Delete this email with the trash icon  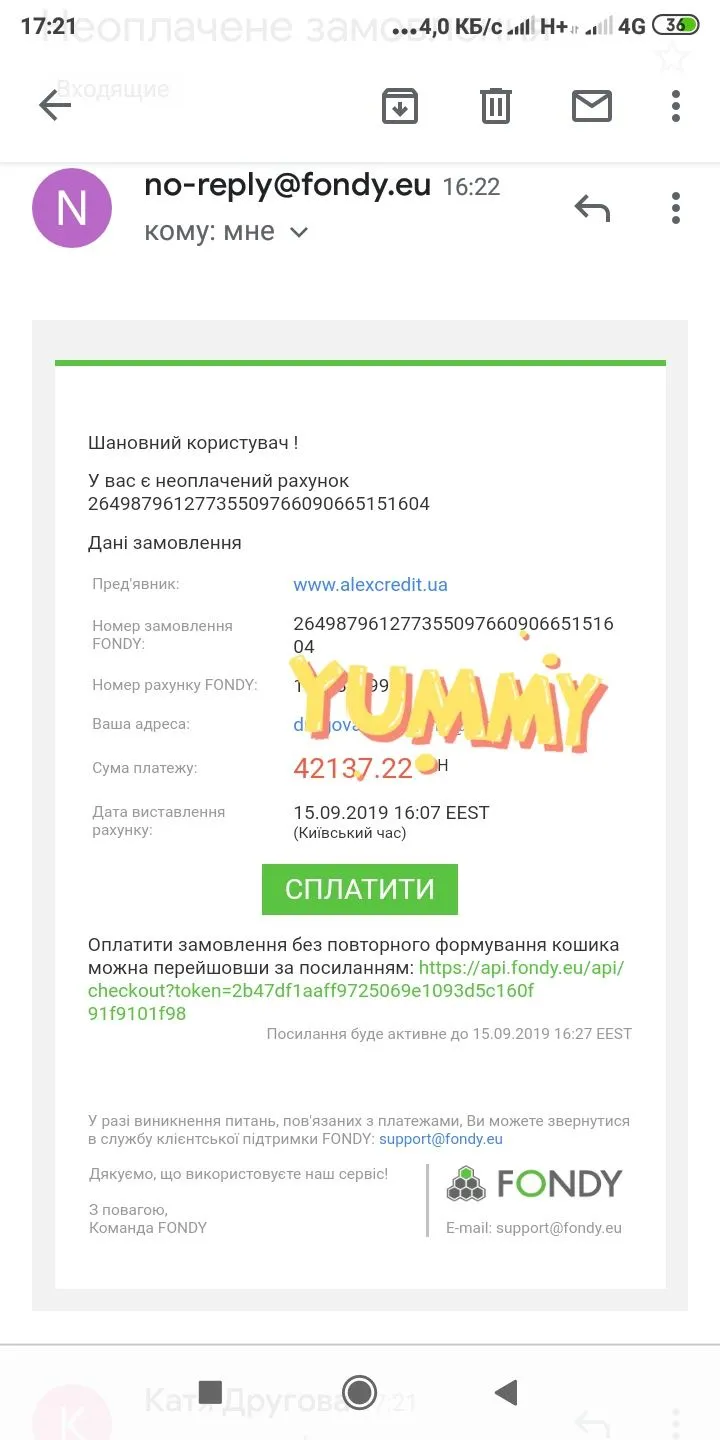(496, 105)
